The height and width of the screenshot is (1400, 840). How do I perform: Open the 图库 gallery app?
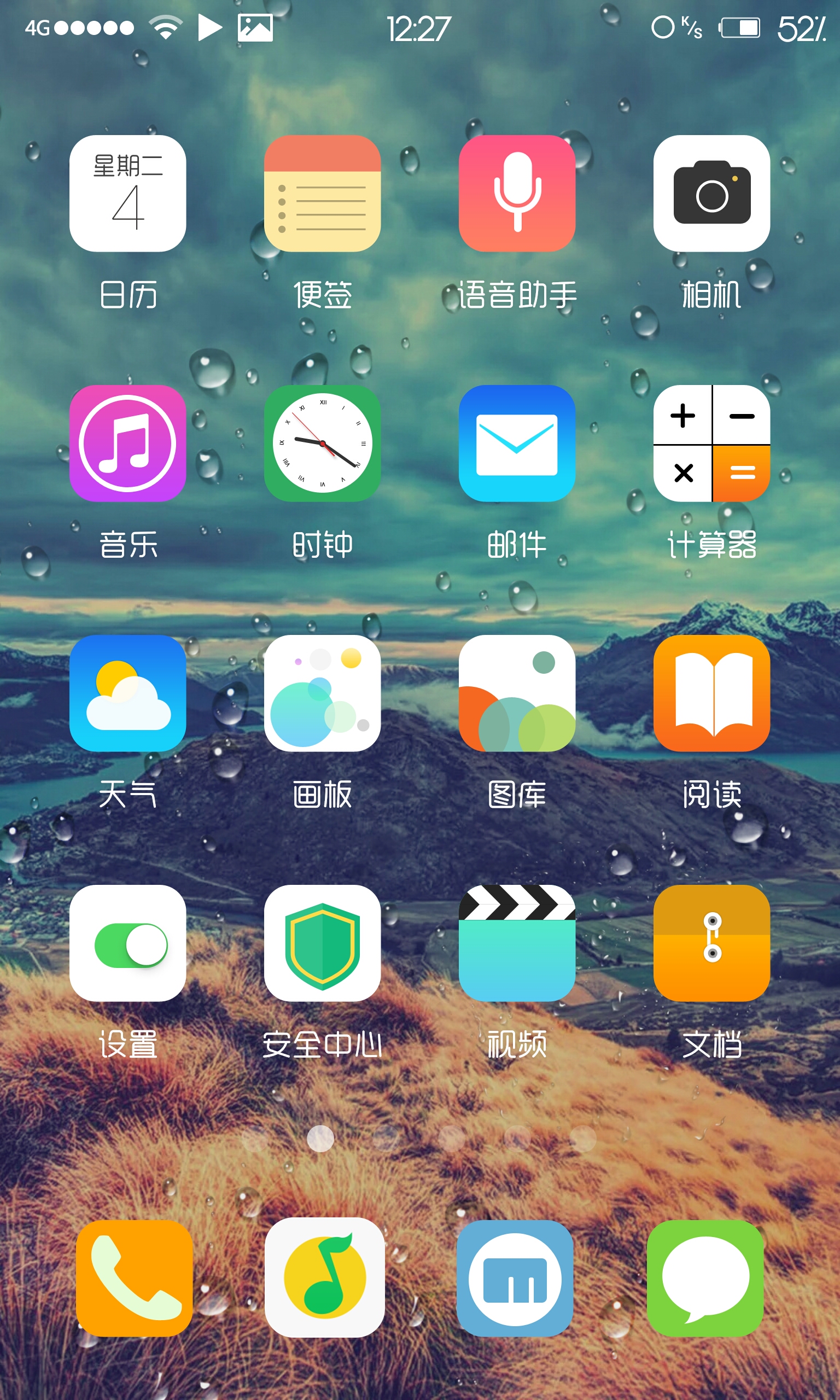[x=517, y=693]
